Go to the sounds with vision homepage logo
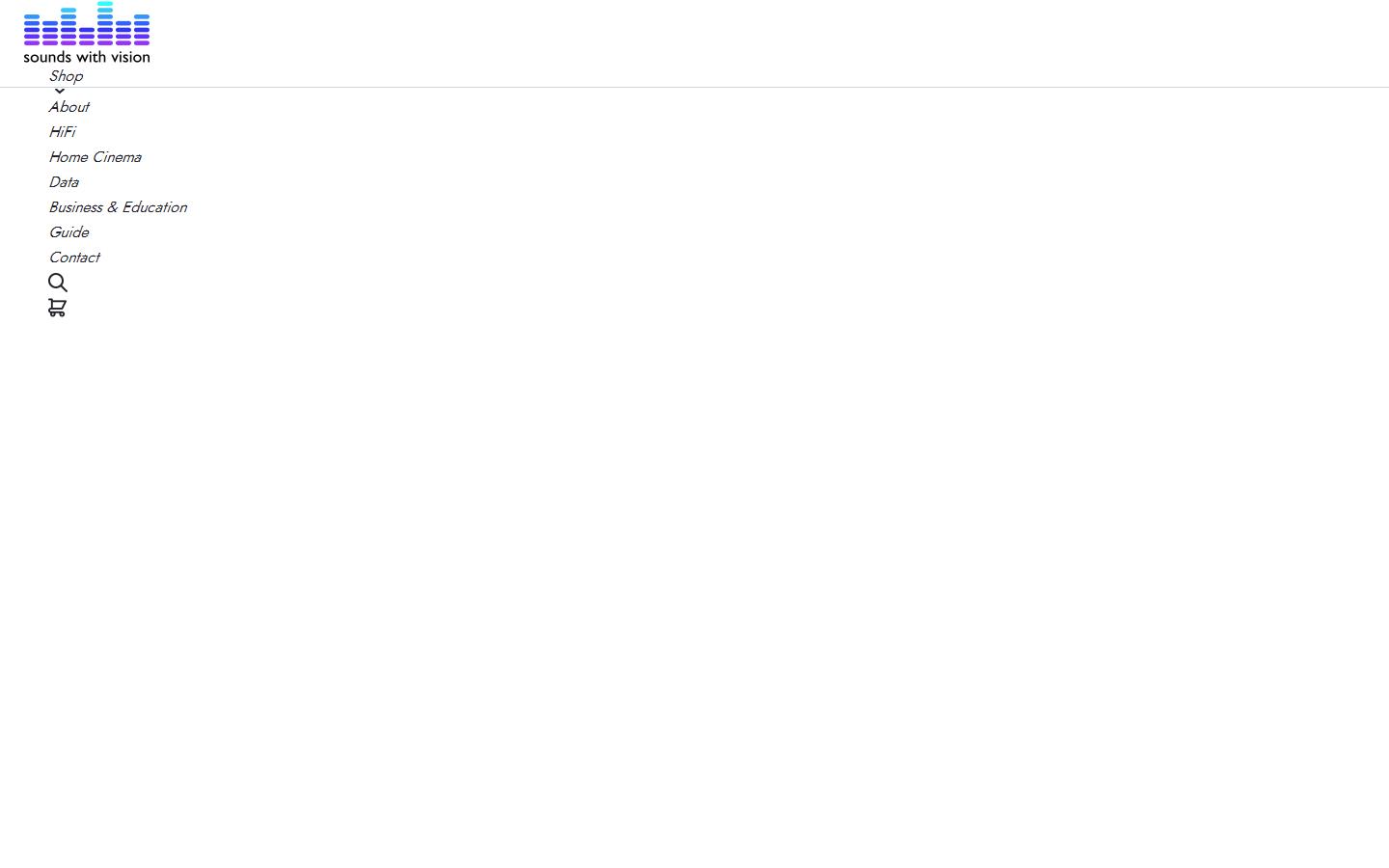The width and height of the screenshot is (1389, 868). [x=87, y=34]
